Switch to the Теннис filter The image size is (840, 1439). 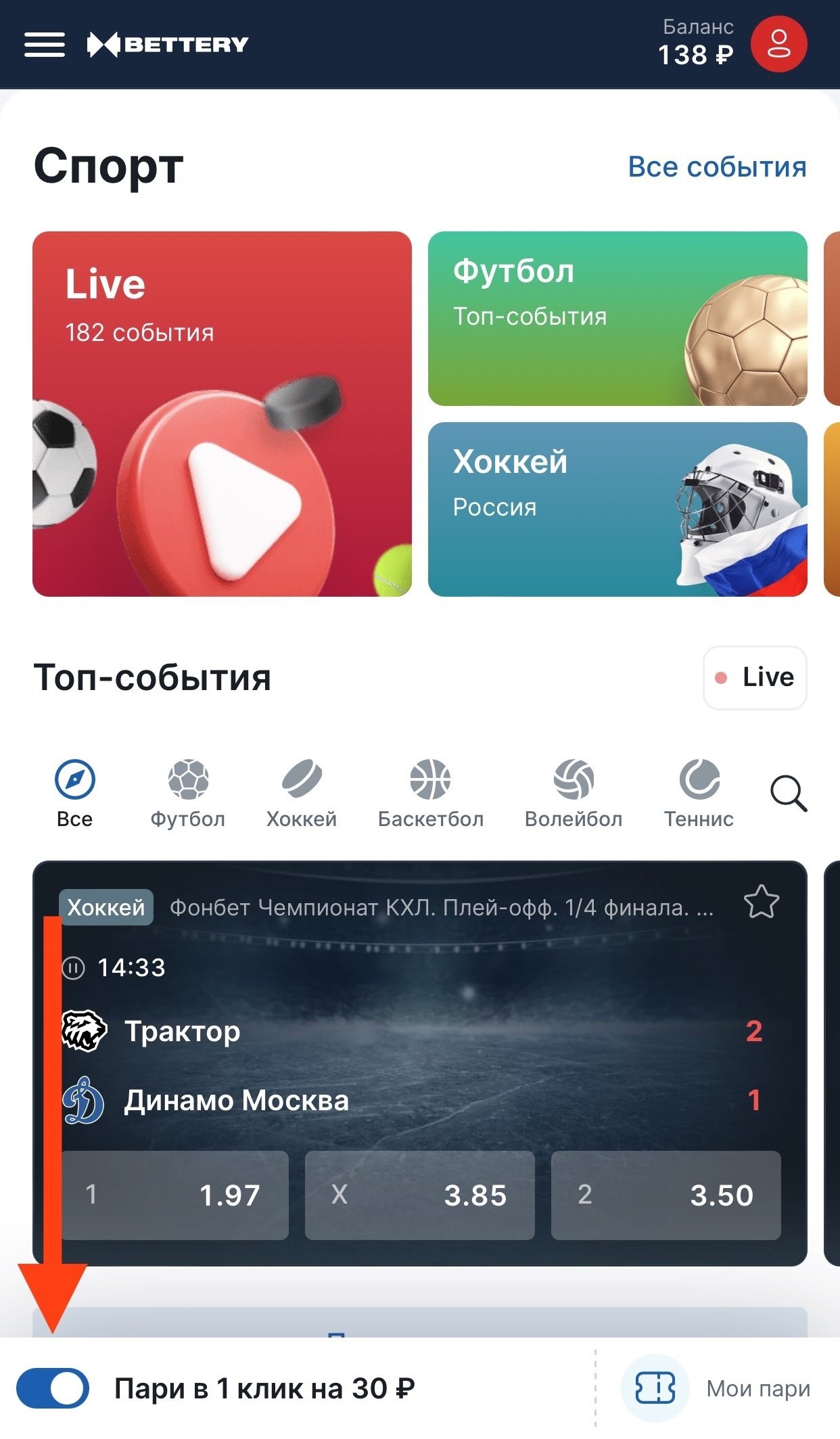(699, 792)
